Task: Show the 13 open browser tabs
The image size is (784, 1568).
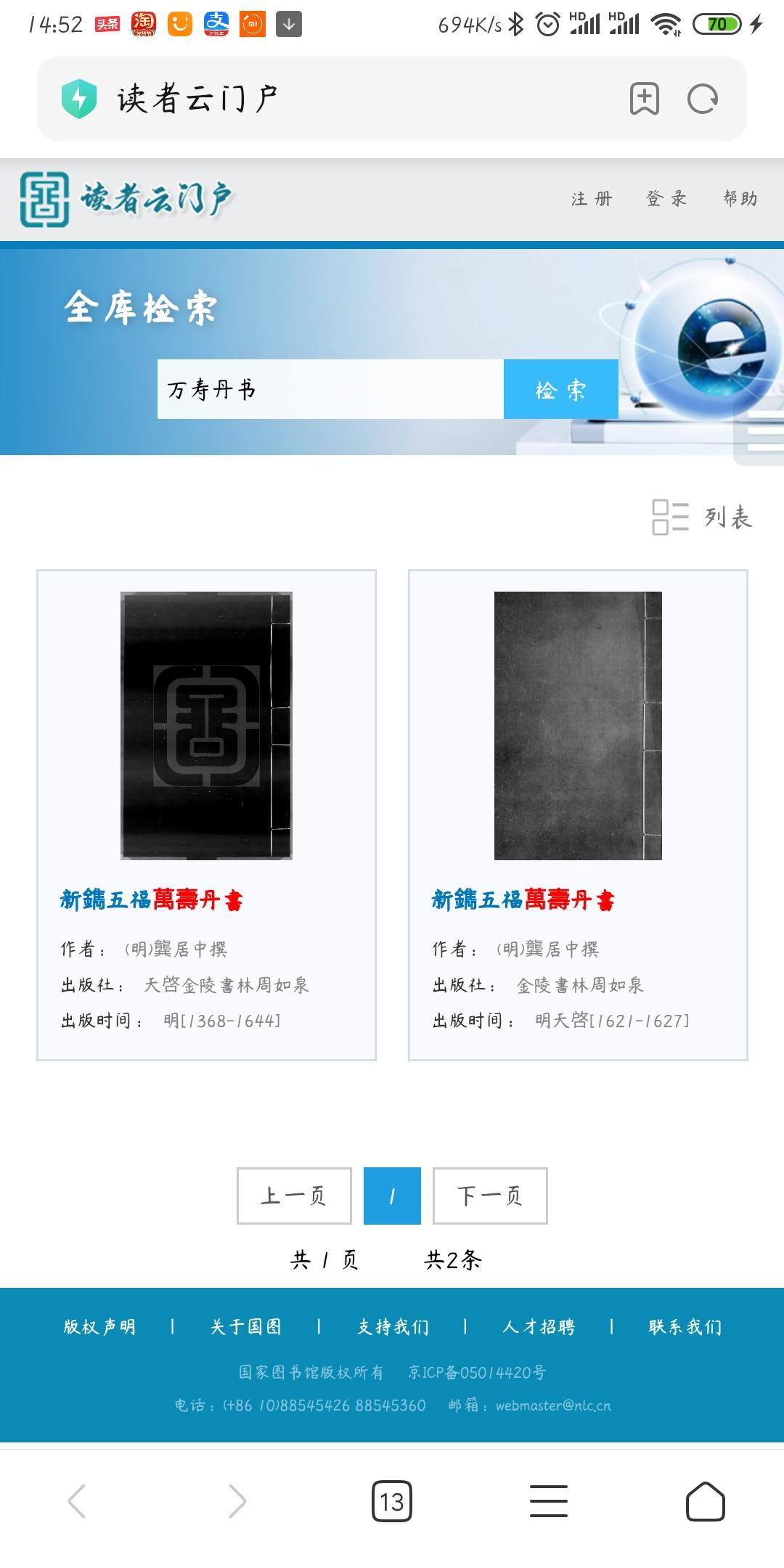Action: point(392,1501)
